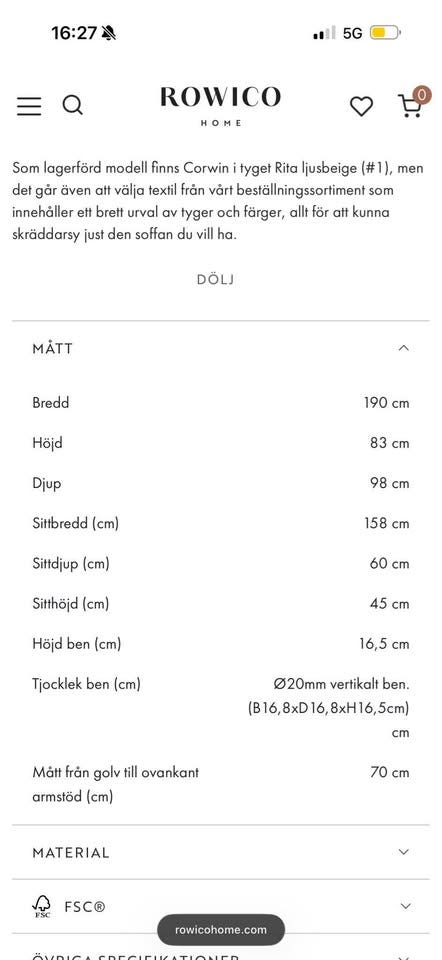The height and width of the screenshot is (960, 442).
Task: Tap DÖLJ to hide the description
Action: point(215,280)
